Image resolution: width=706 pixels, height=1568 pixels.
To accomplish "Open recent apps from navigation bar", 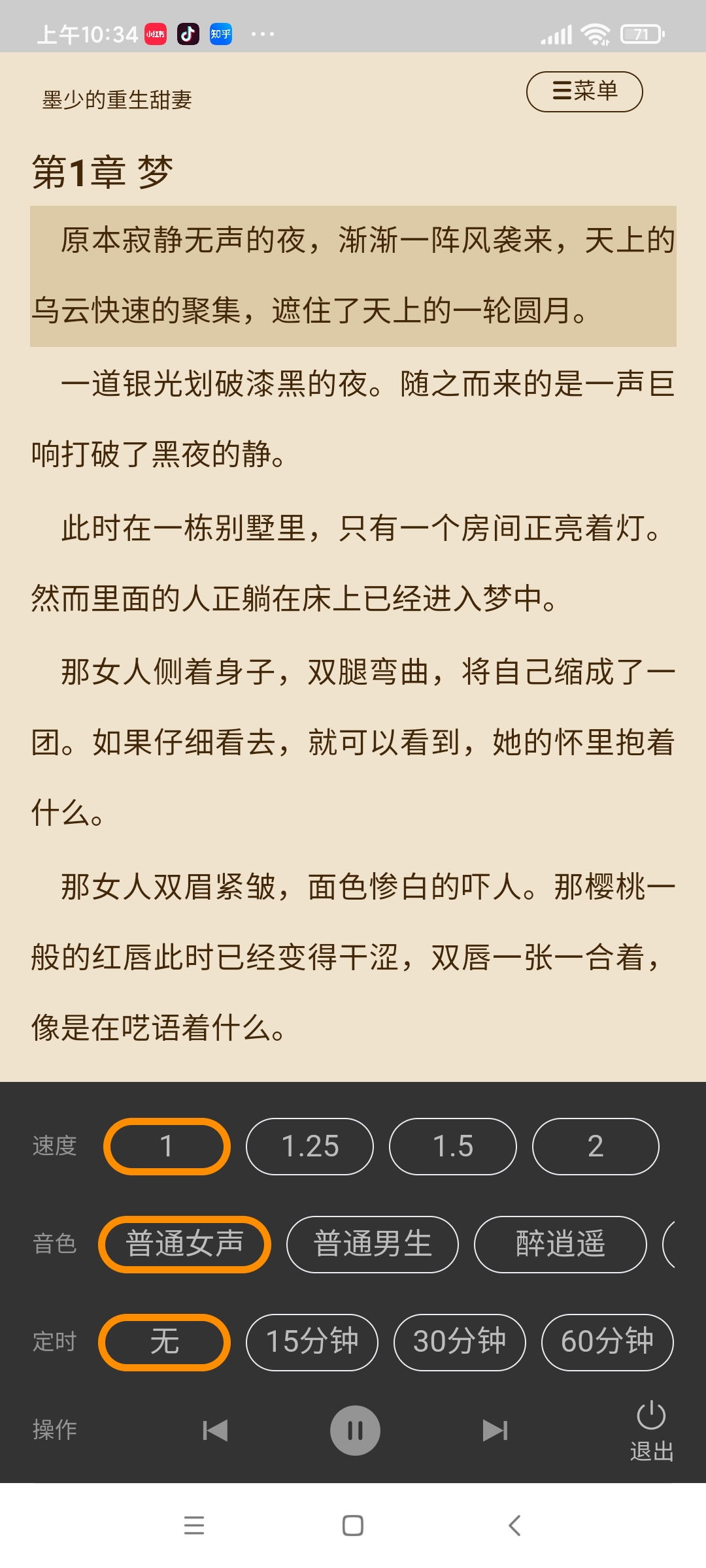I will pyautogui.click(x=194, y=1526).
